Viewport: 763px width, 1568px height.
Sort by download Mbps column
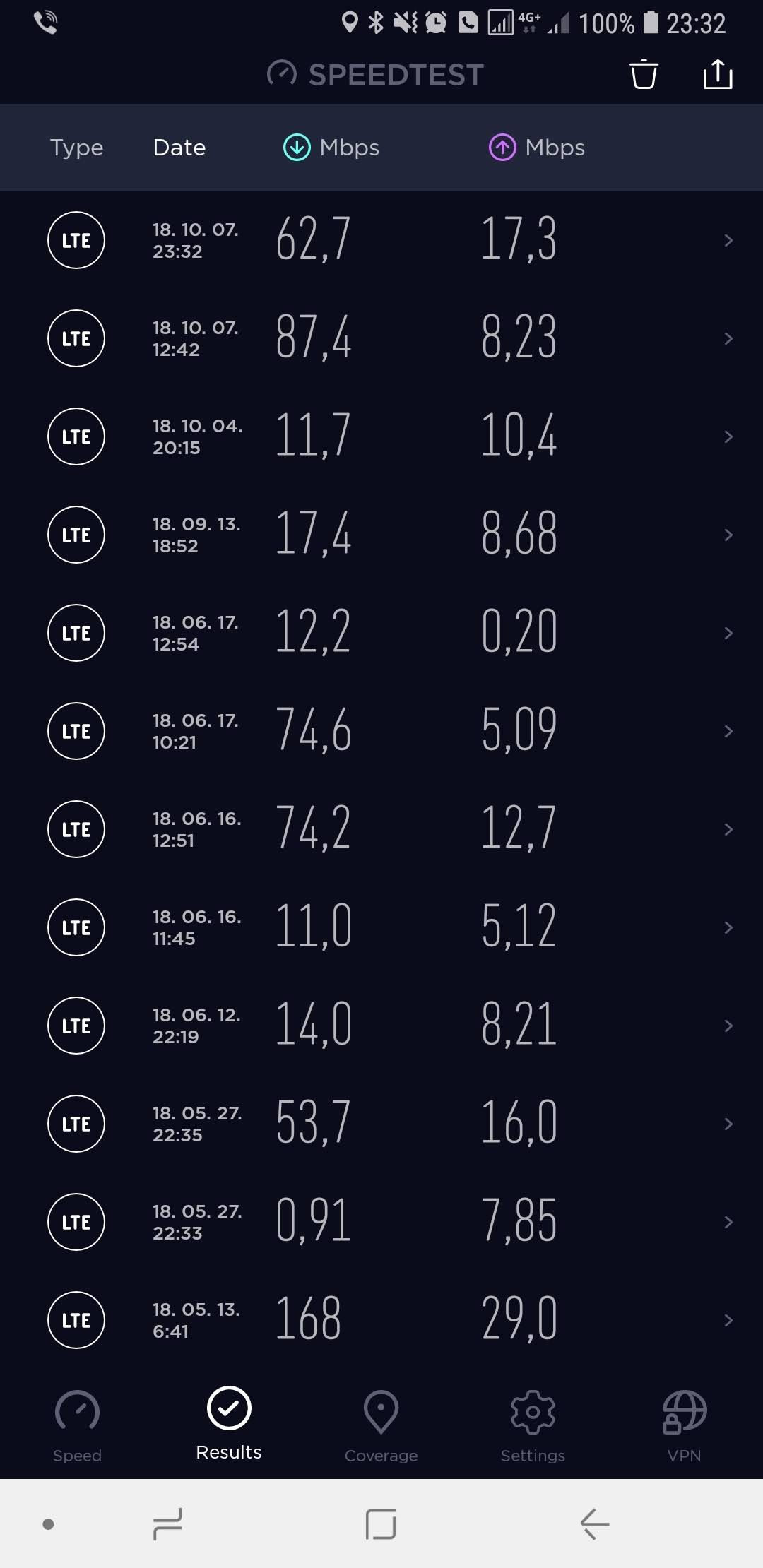[331, 148]
